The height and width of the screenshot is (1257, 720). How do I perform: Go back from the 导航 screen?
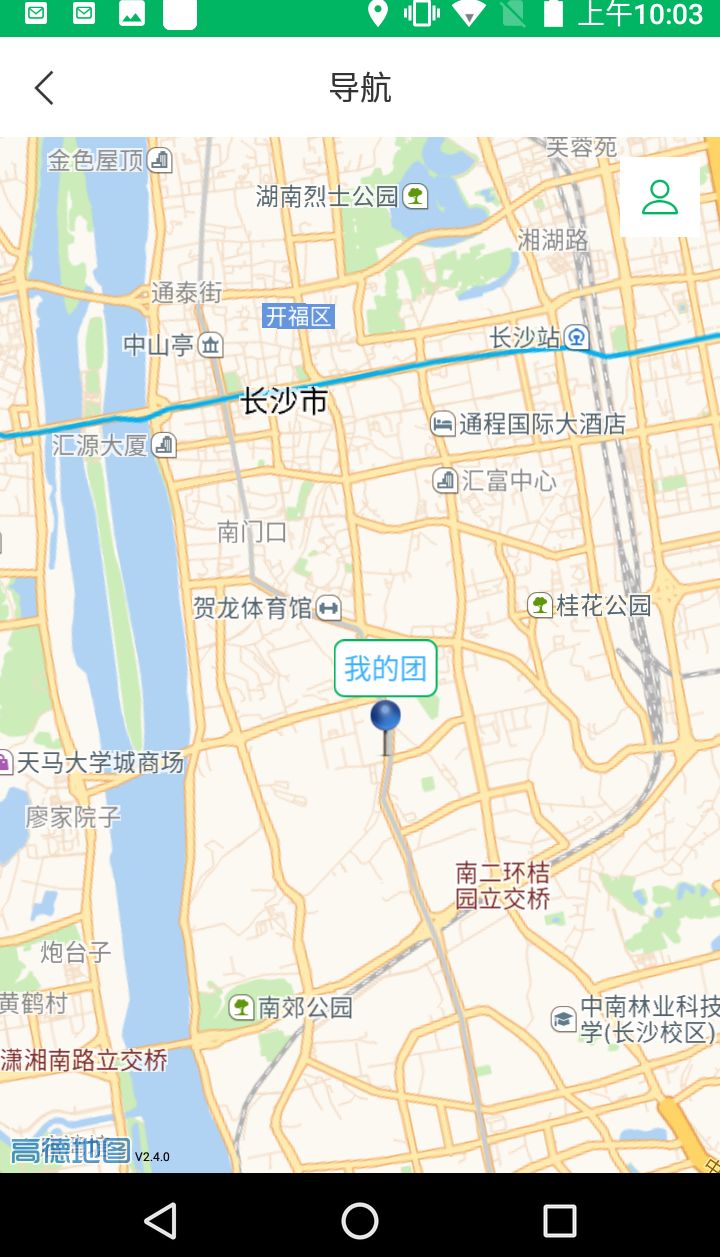[44, 88]
